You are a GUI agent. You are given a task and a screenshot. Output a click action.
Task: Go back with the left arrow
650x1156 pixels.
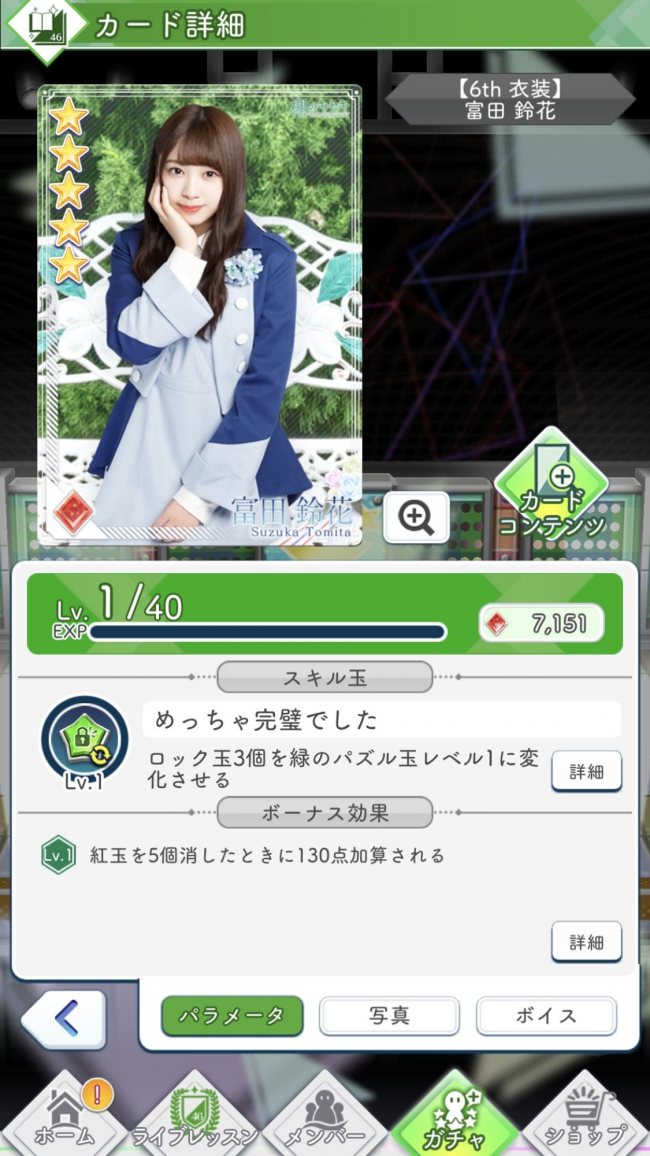pyautogui.click(x=65, y=1018)
